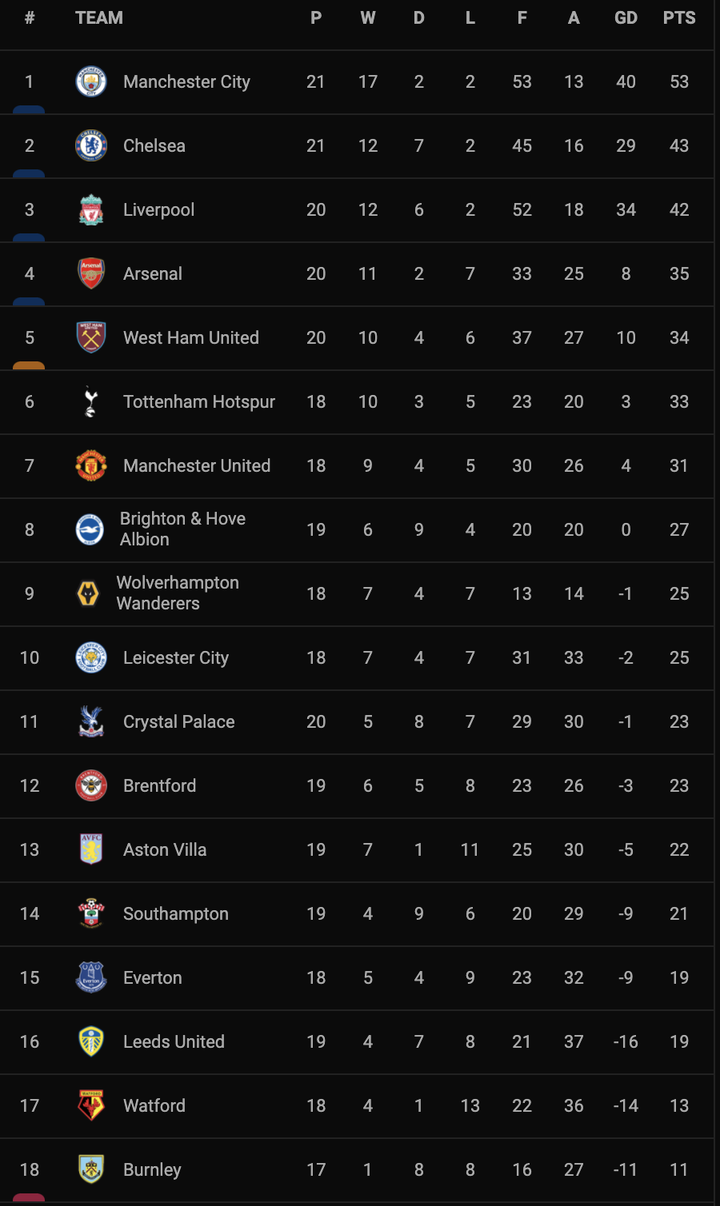Click the Wolverhampton Wanderers wolf crest
Viewport: 720px width, 1206px height.
click(x=90, y=594)
